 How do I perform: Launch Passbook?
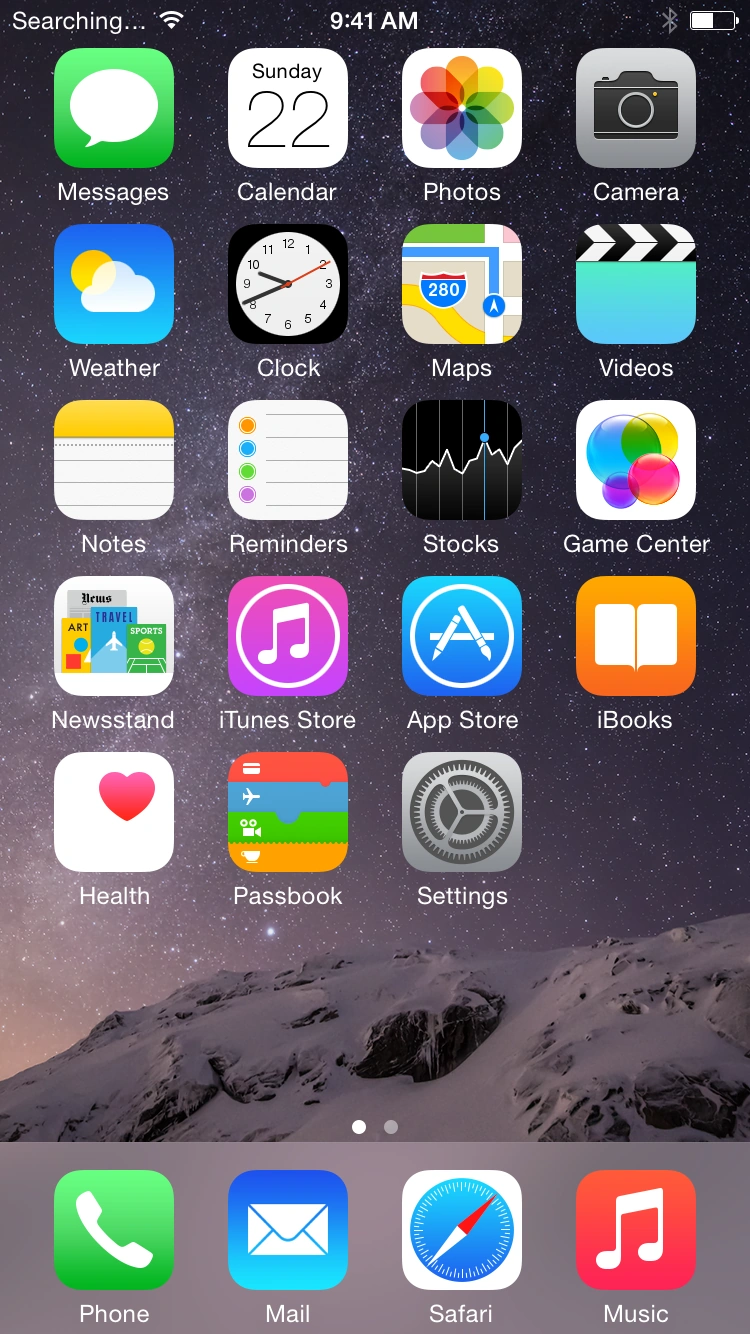pos(288,812)
